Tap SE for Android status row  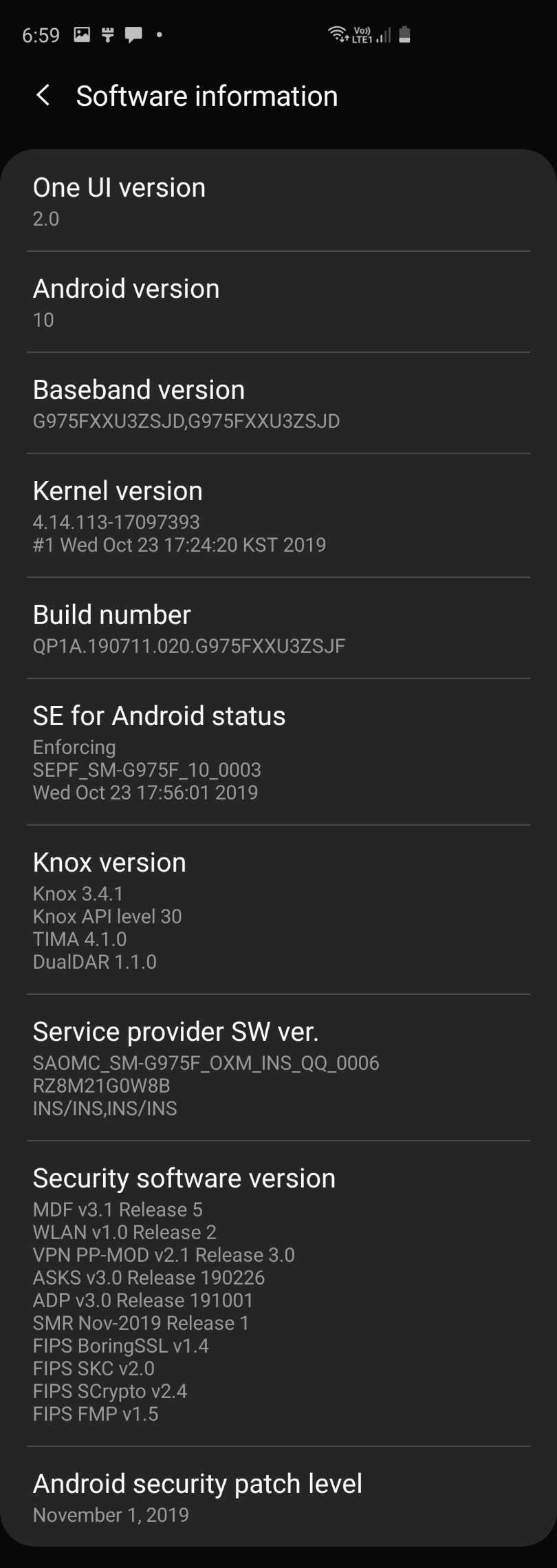click(x=278, y=752)
